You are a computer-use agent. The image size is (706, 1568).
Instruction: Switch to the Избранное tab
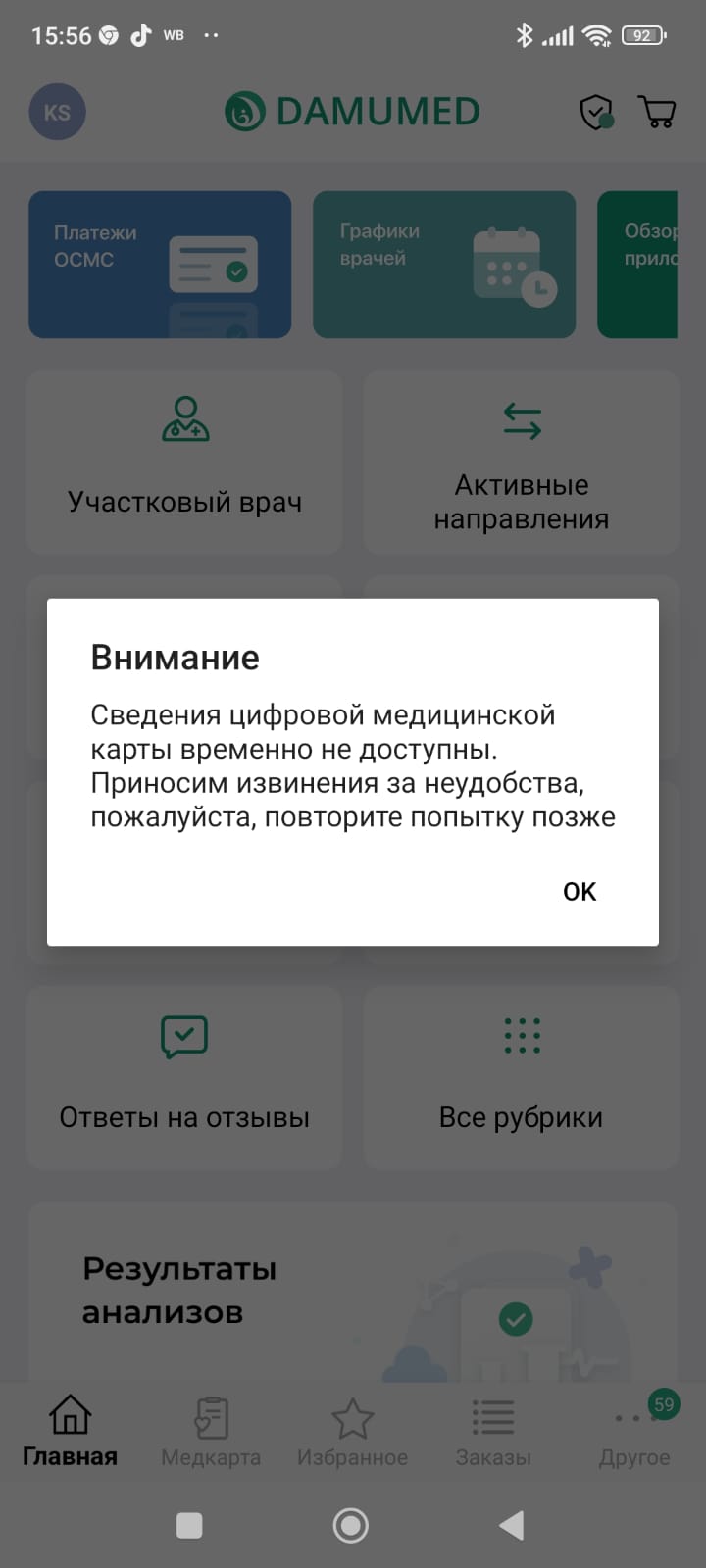[x=352, y=1433]
